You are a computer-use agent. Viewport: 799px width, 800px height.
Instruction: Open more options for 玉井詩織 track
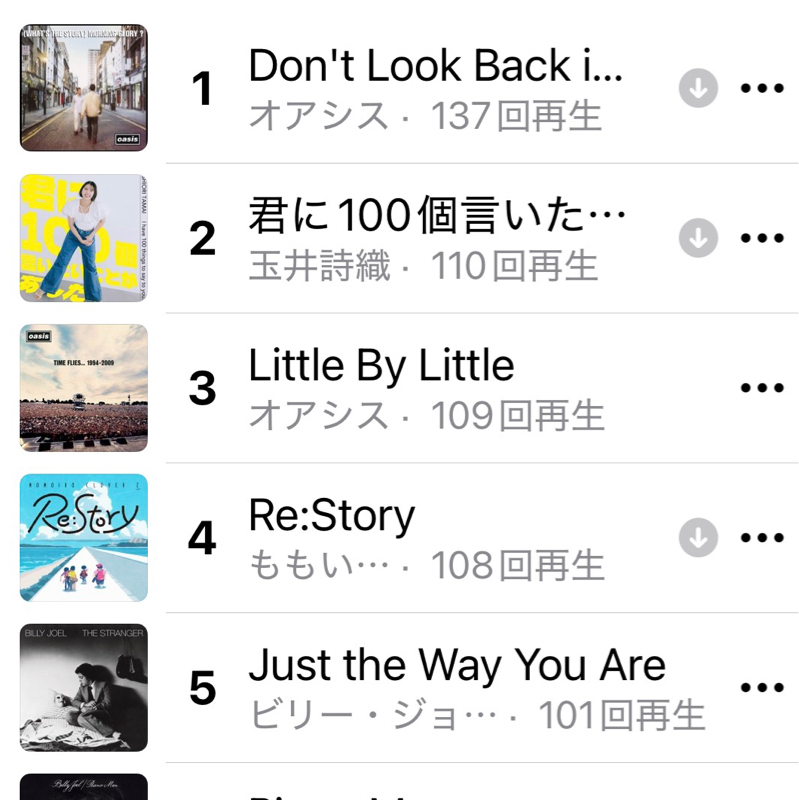762,238
